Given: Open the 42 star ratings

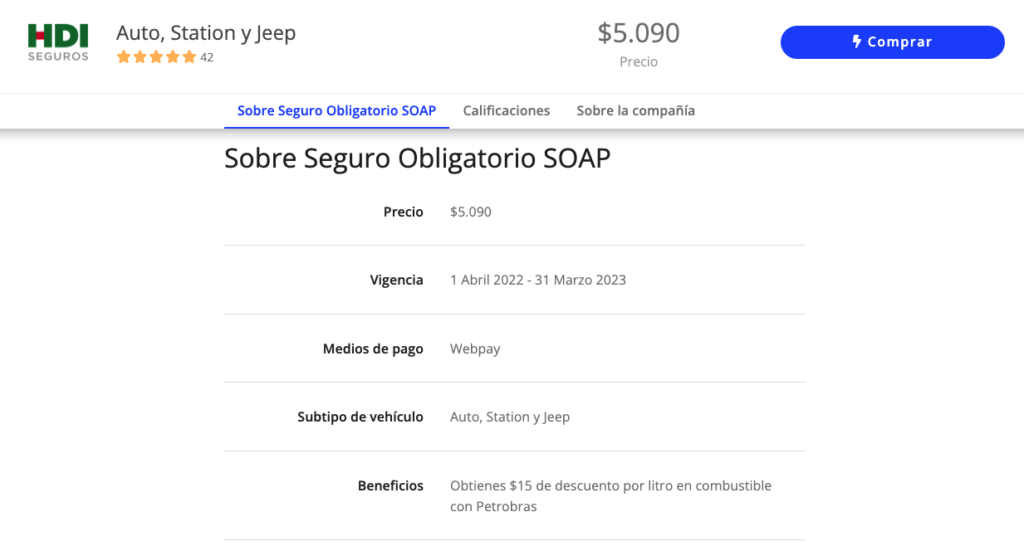Looking at the screenshot, I should [x=165, y=58].
